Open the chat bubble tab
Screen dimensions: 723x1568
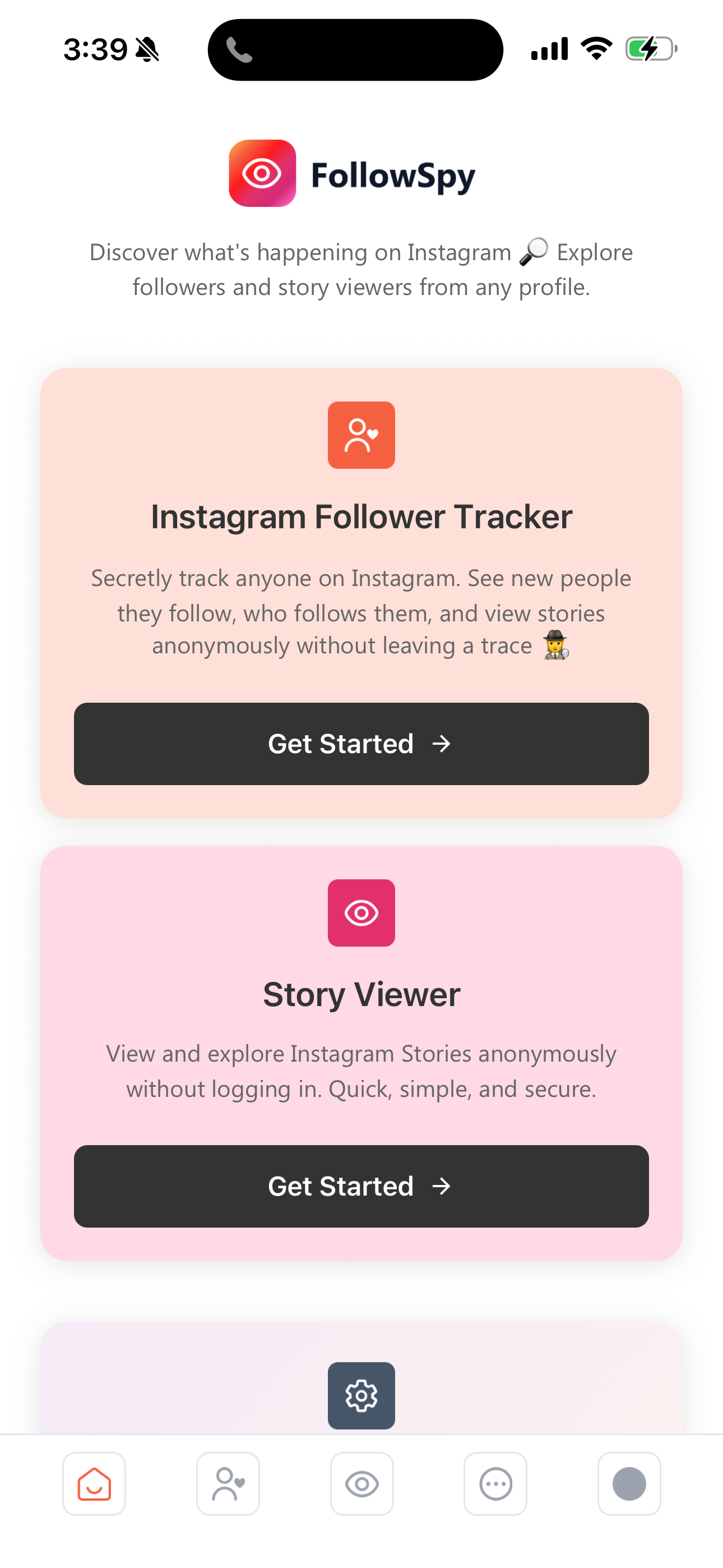[x=495, y=1483]
